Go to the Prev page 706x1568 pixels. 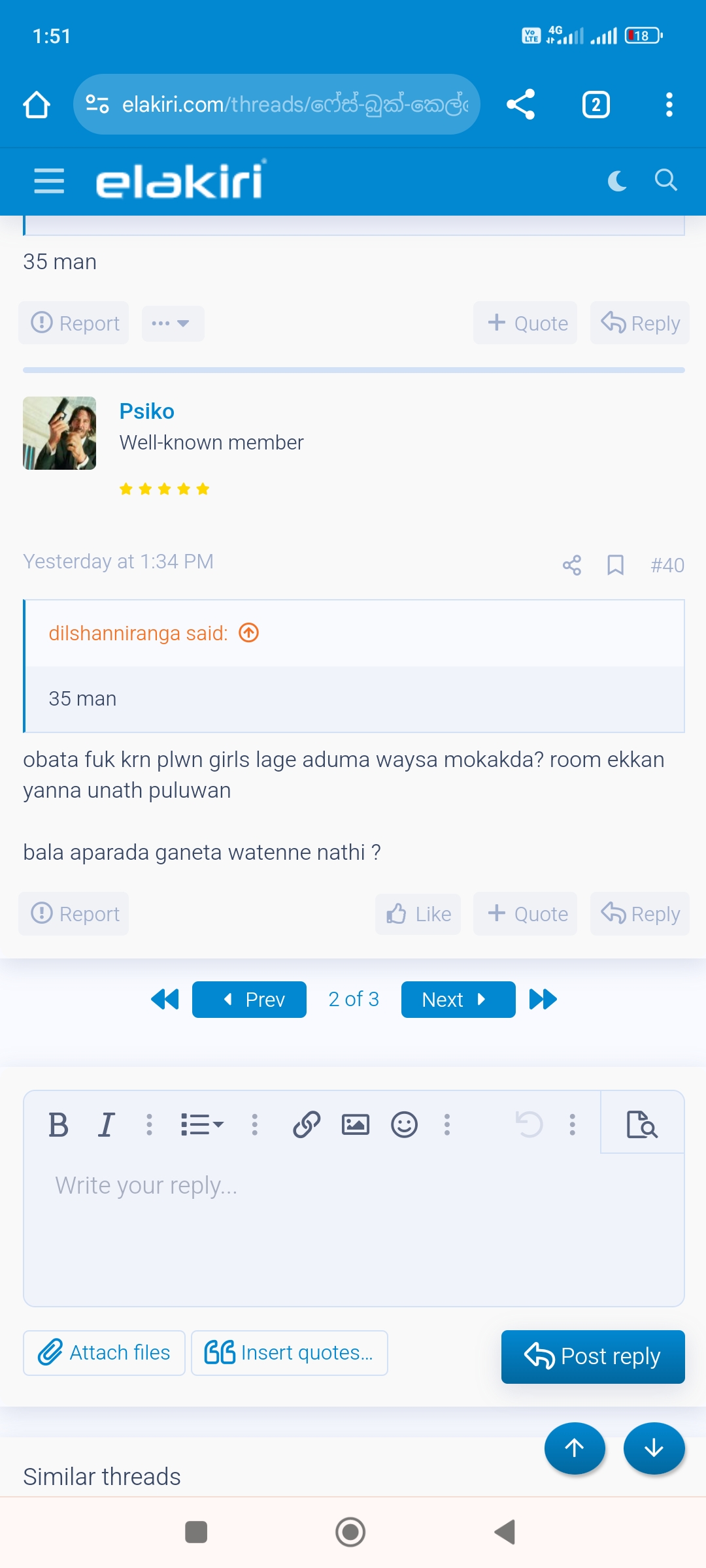click(249, 1000)
